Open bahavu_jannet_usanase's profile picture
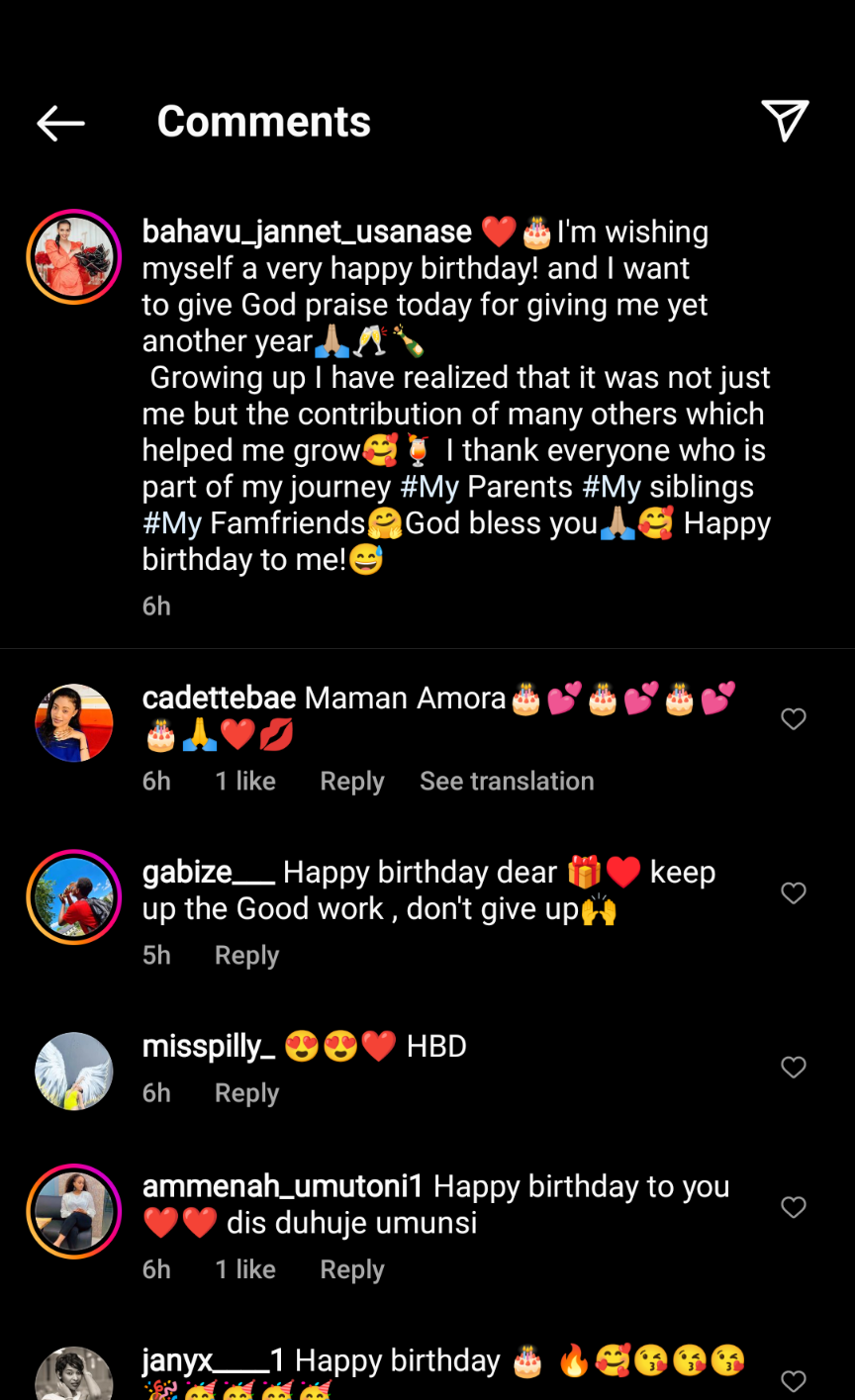Viewport: 855px width, 1400px height. [x=74, y=257]
